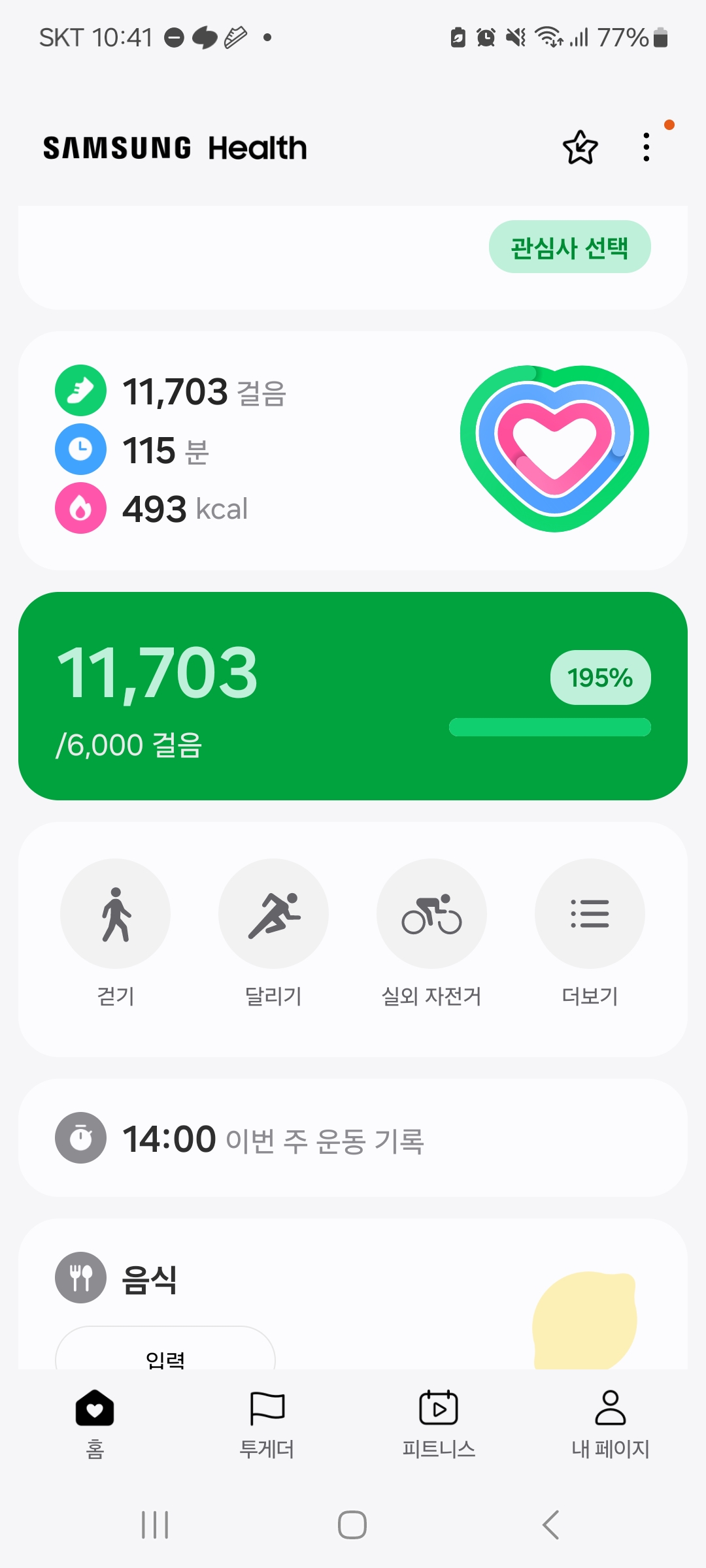Open the star badge icon in header
Viewport: 706px width, 1568px height.
580,148
